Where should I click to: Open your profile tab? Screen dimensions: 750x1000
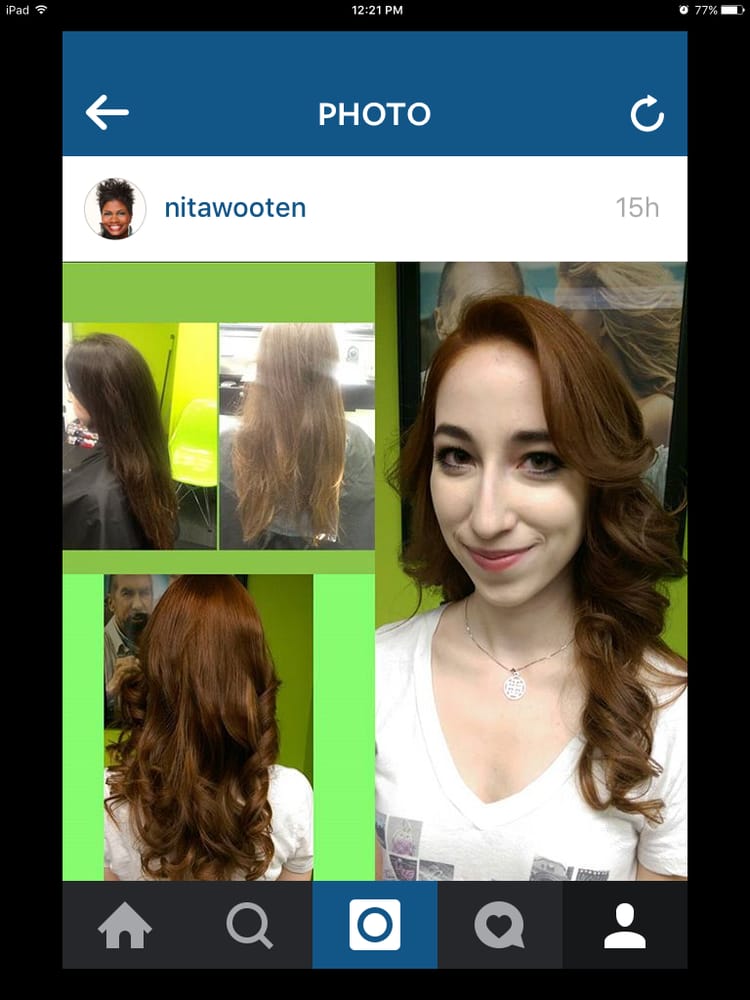coord(626,925)
